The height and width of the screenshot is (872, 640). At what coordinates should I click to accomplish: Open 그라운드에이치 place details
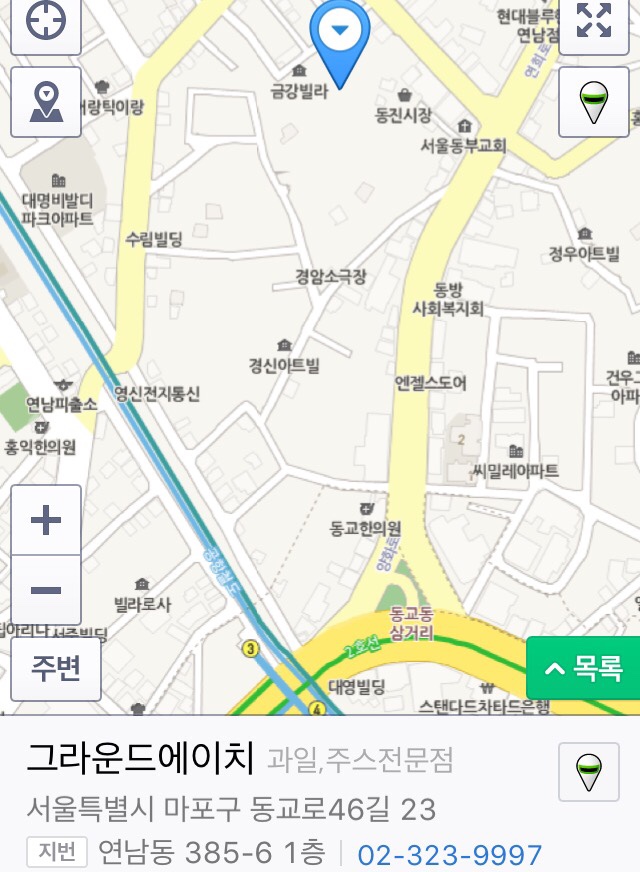click(140, 760)
